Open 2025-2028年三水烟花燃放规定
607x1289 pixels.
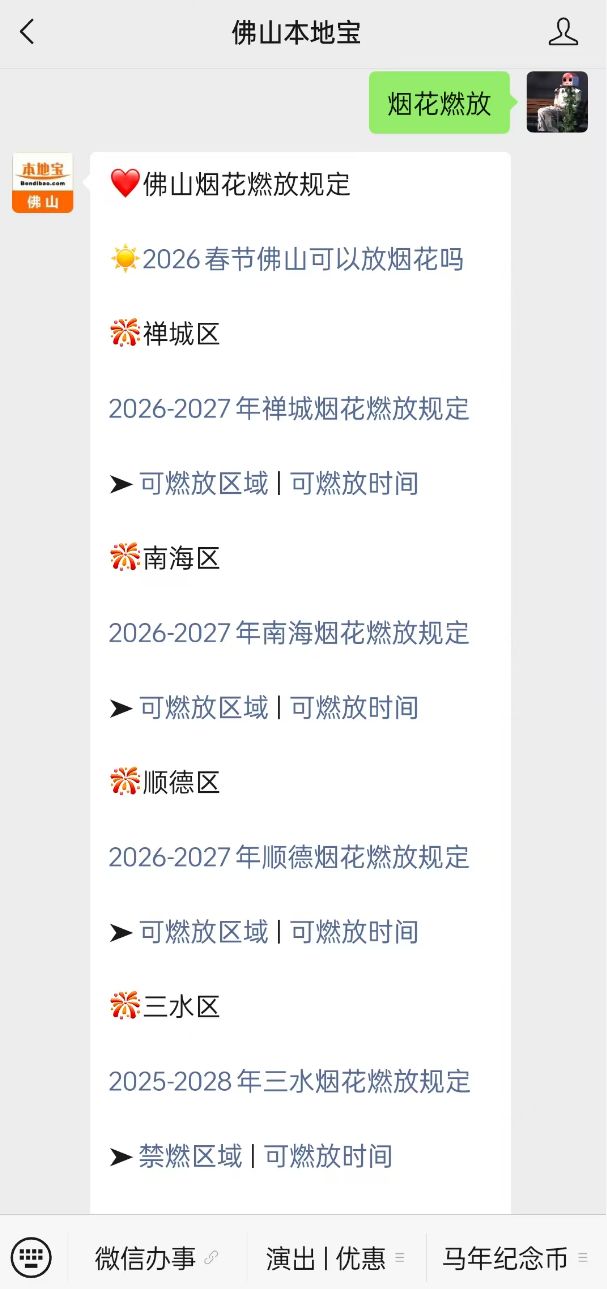(x=289, y=1081)
